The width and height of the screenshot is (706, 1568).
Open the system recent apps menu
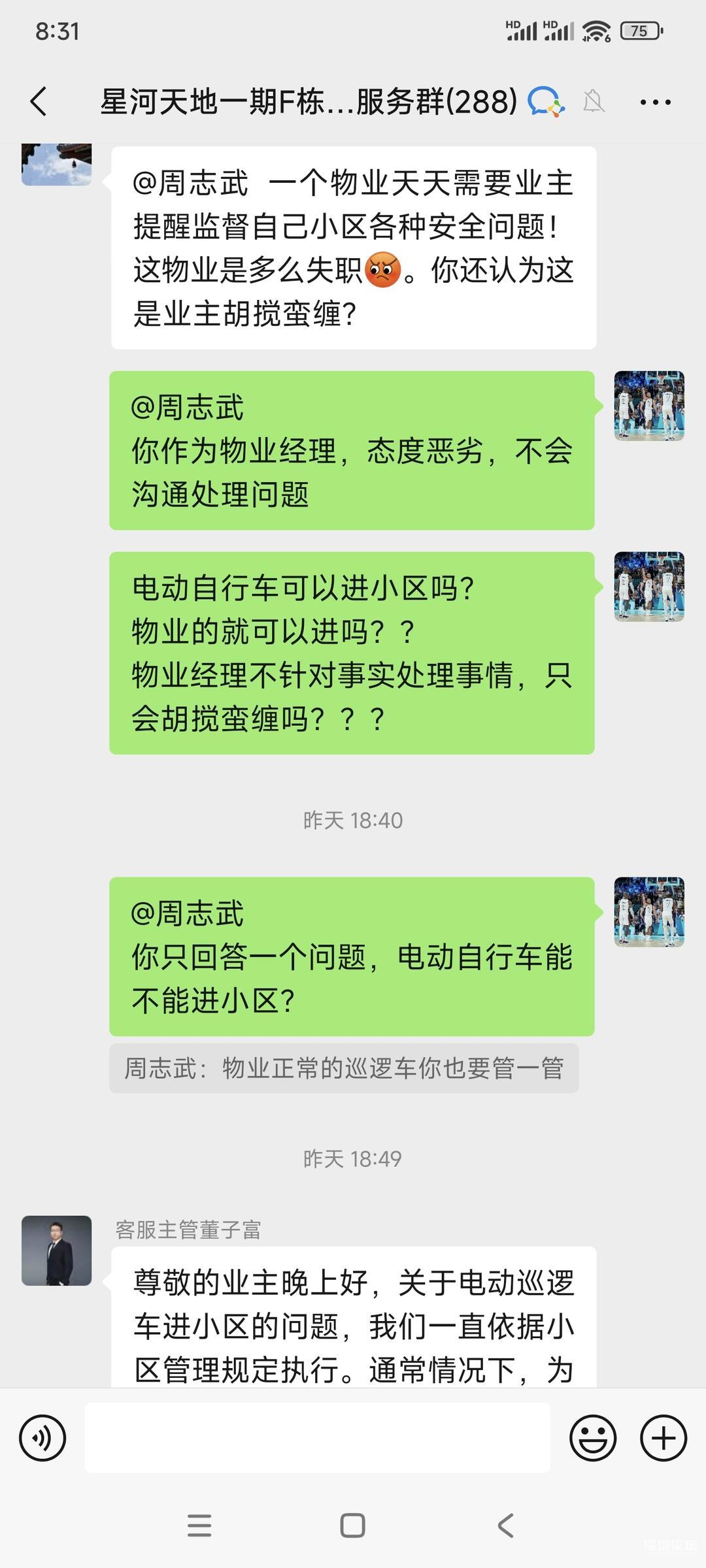[x=199, y=1526]
